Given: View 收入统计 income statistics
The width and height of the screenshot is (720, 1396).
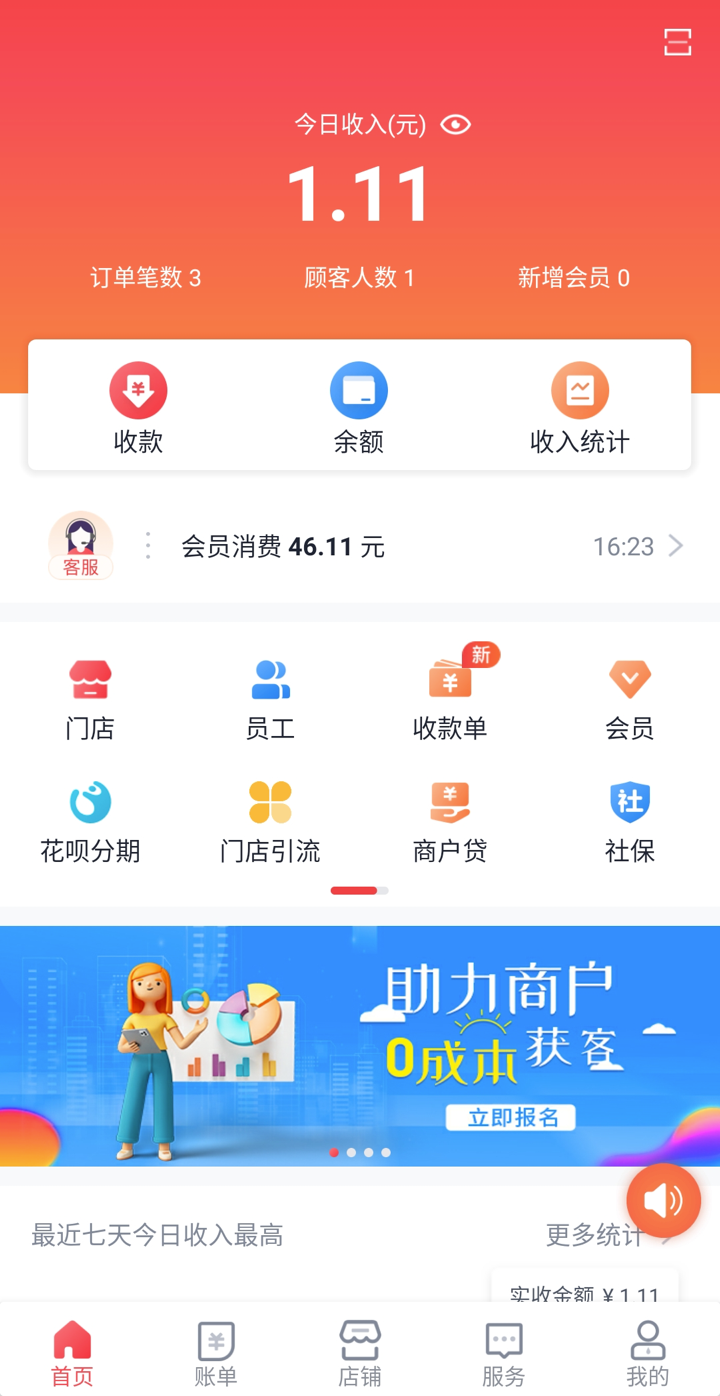Looking at the screenshot, I should [580, 405].
